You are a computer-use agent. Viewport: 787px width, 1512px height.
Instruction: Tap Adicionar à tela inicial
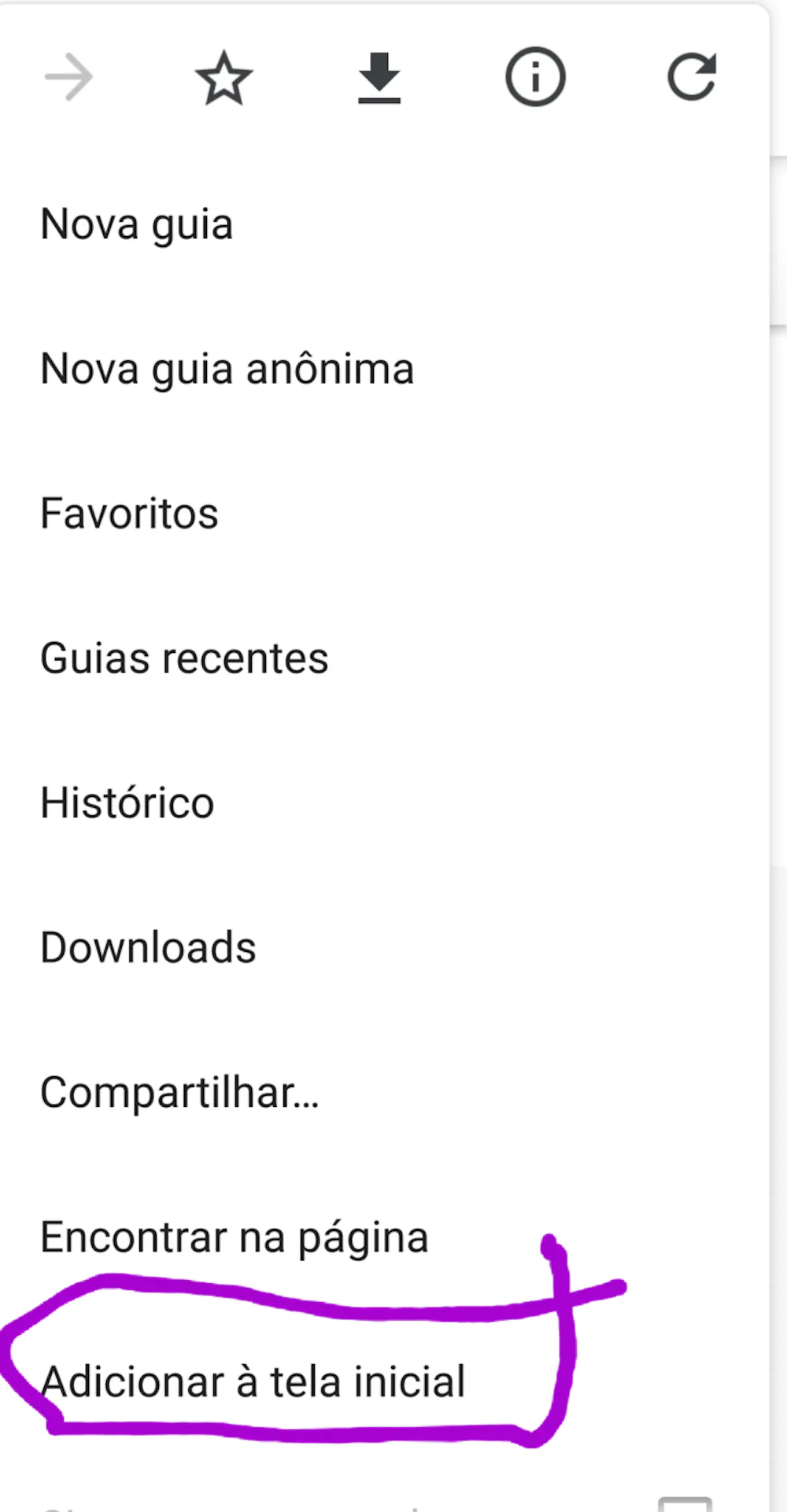click(253, 1382)
